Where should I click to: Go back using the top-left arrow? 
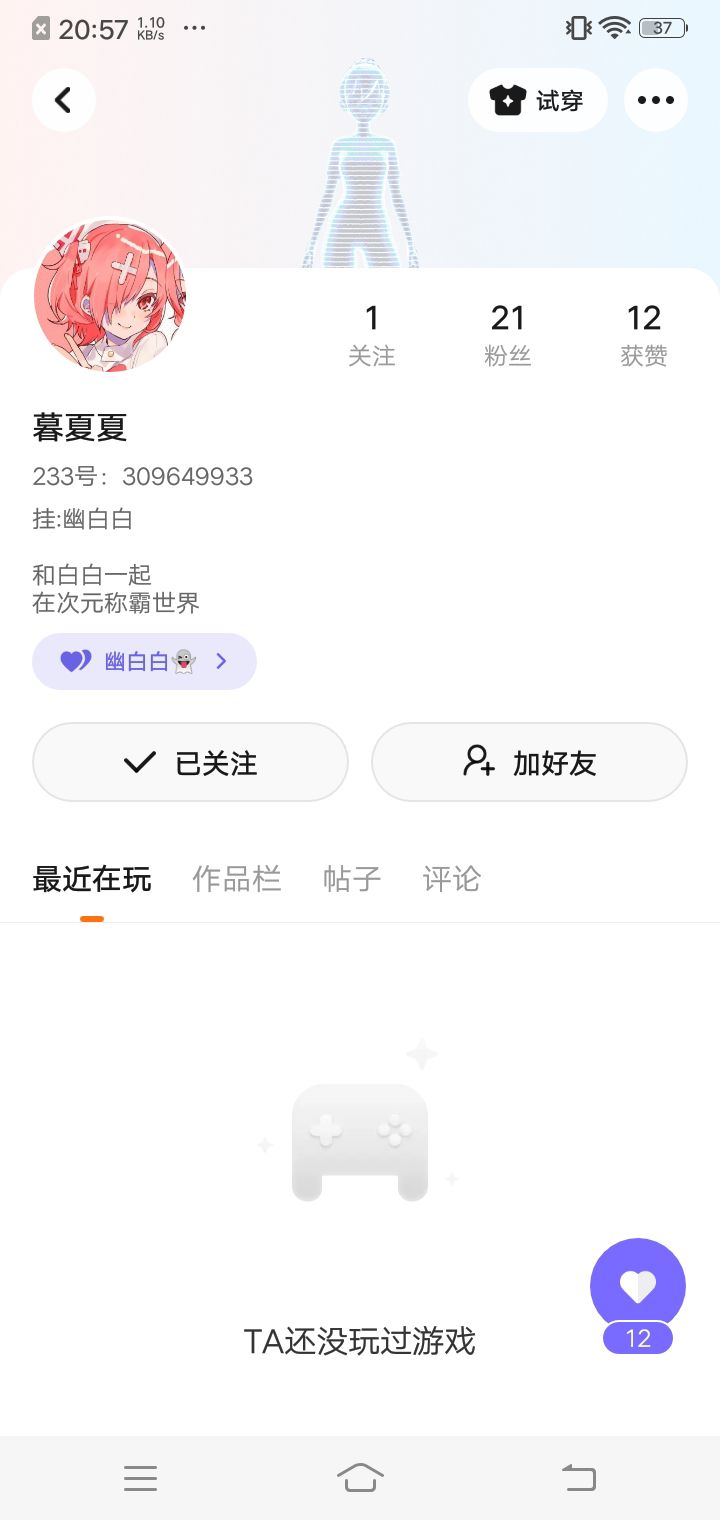63,100
